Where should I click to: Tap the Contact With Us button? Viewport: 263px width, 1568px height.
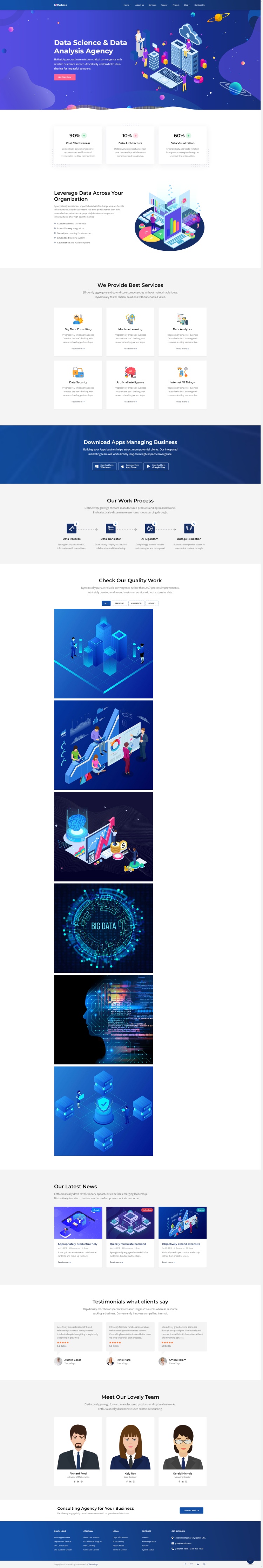(191, 1510)
